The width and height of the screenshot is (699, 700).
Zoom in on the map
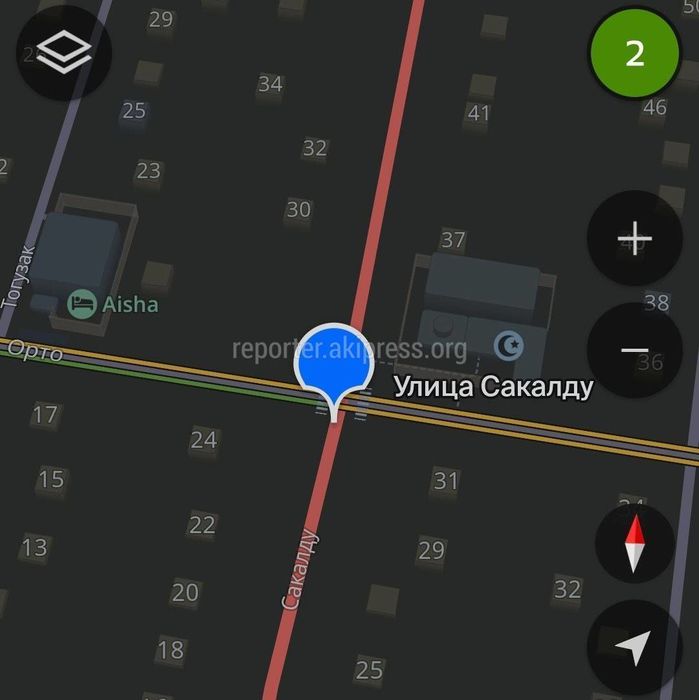point(634,240)
